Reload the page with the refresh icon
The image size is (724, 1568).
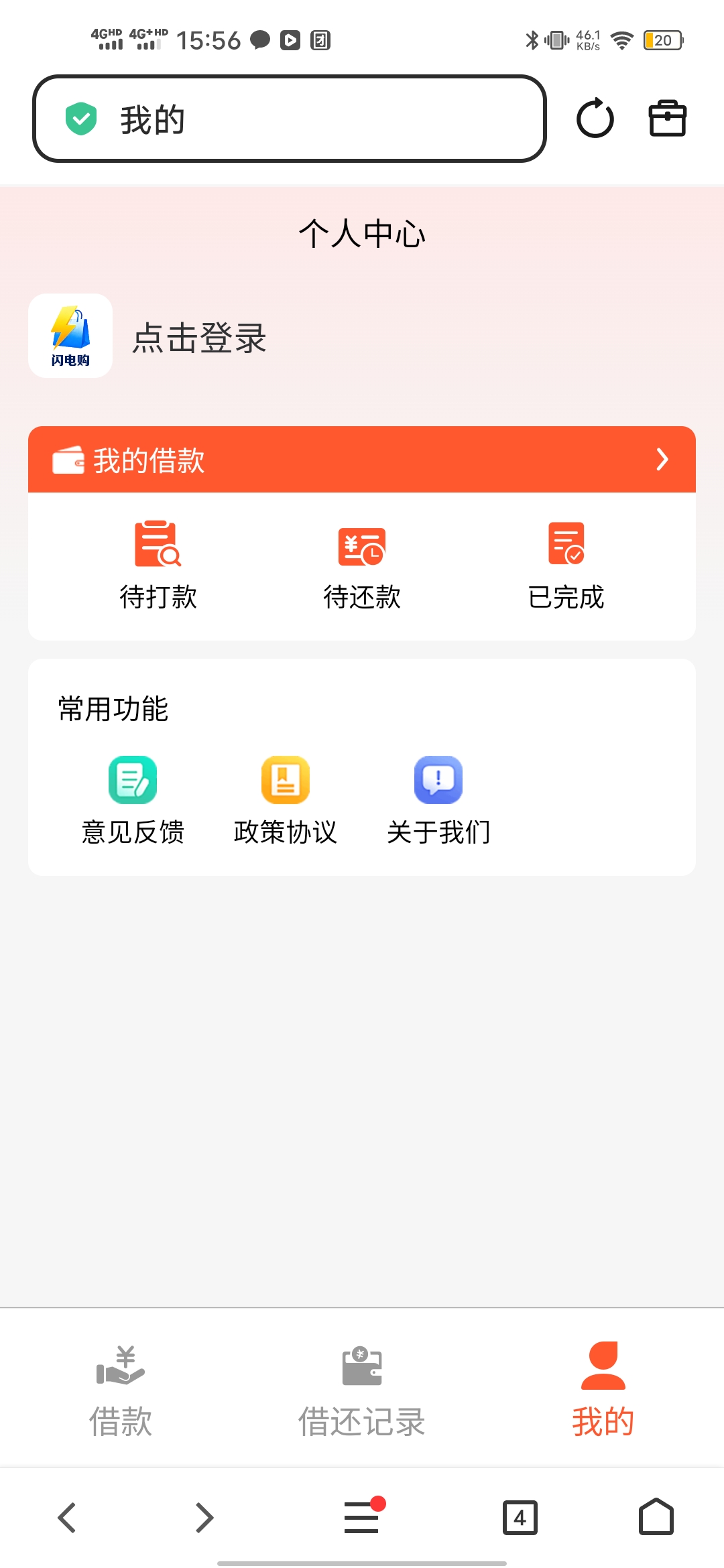(595, 119)
